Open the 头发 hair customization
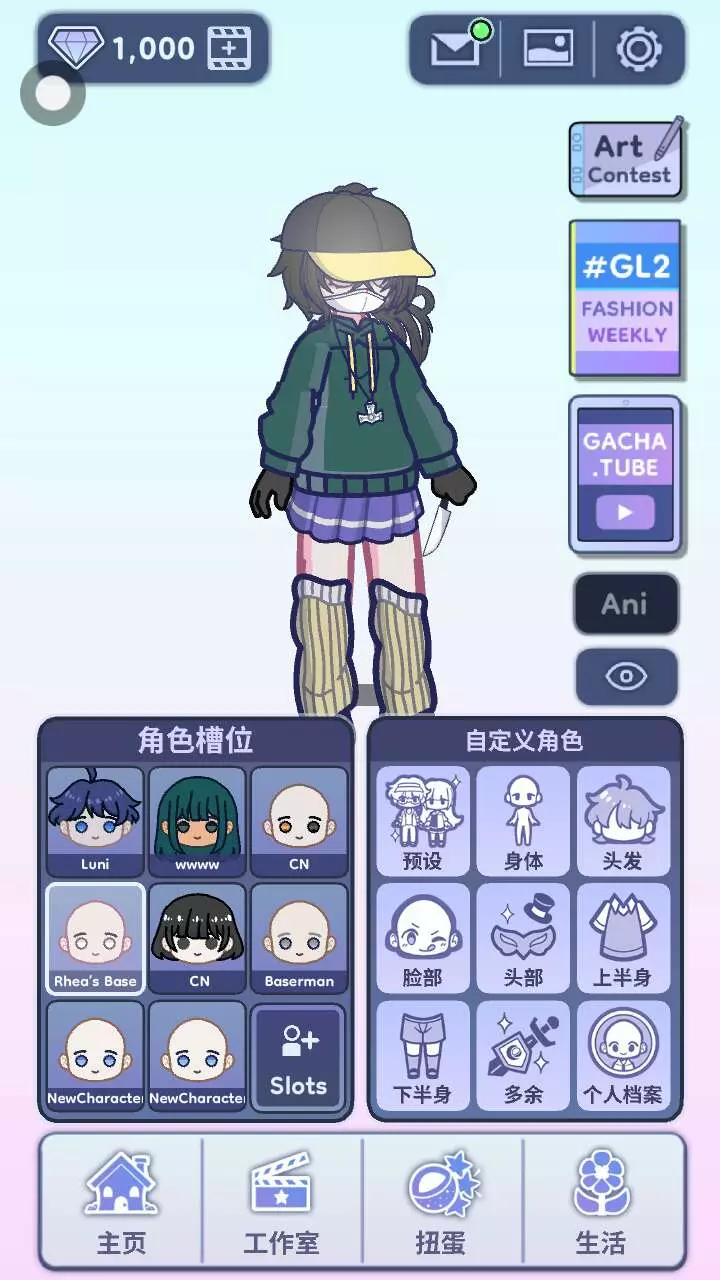The width and height of the screenshot is (720, 1280). 623,821
